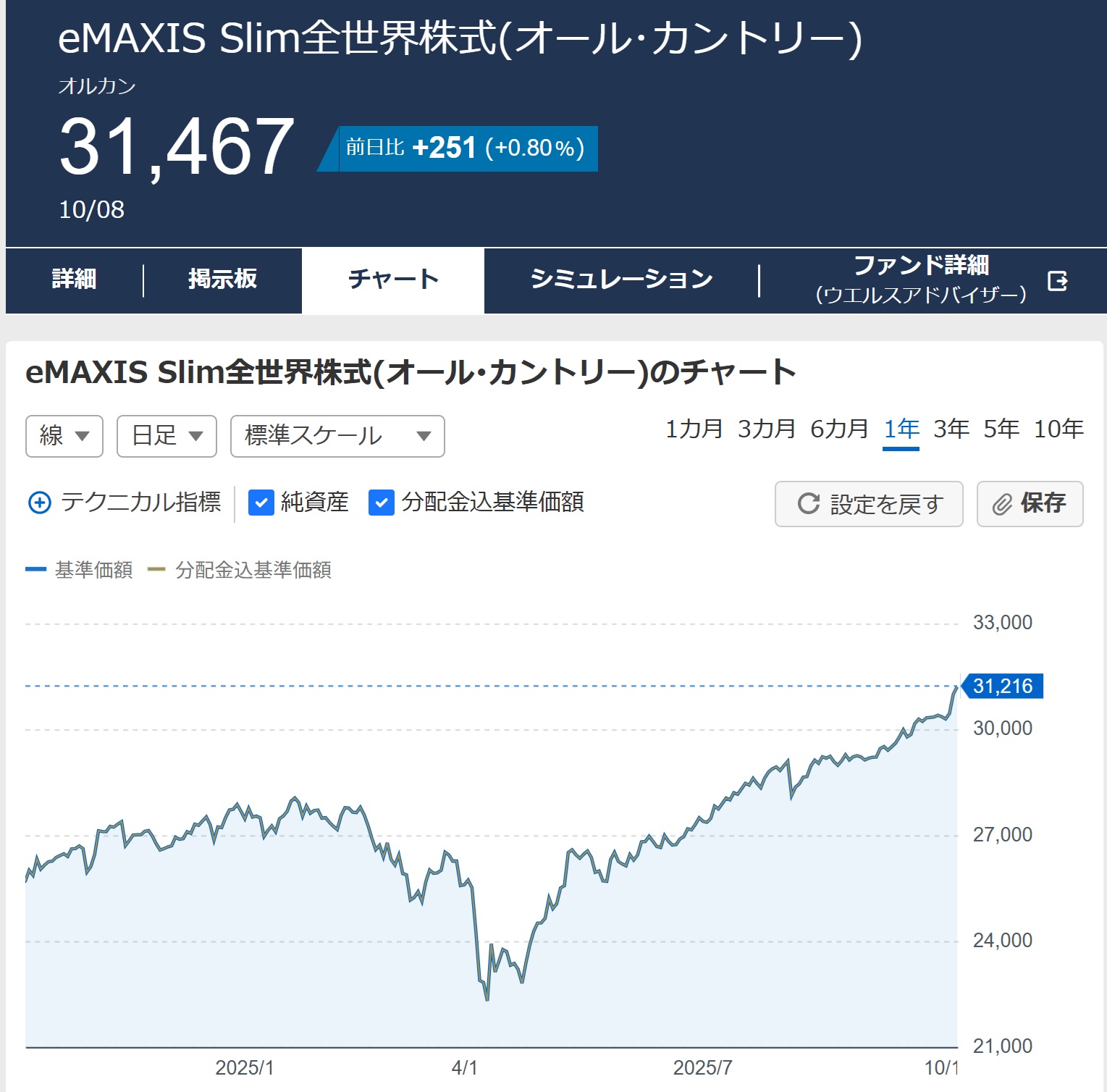The width and height of the screenshot is (1107, 1092).
Task: Select the チャート tab
Action: (393, 280)
